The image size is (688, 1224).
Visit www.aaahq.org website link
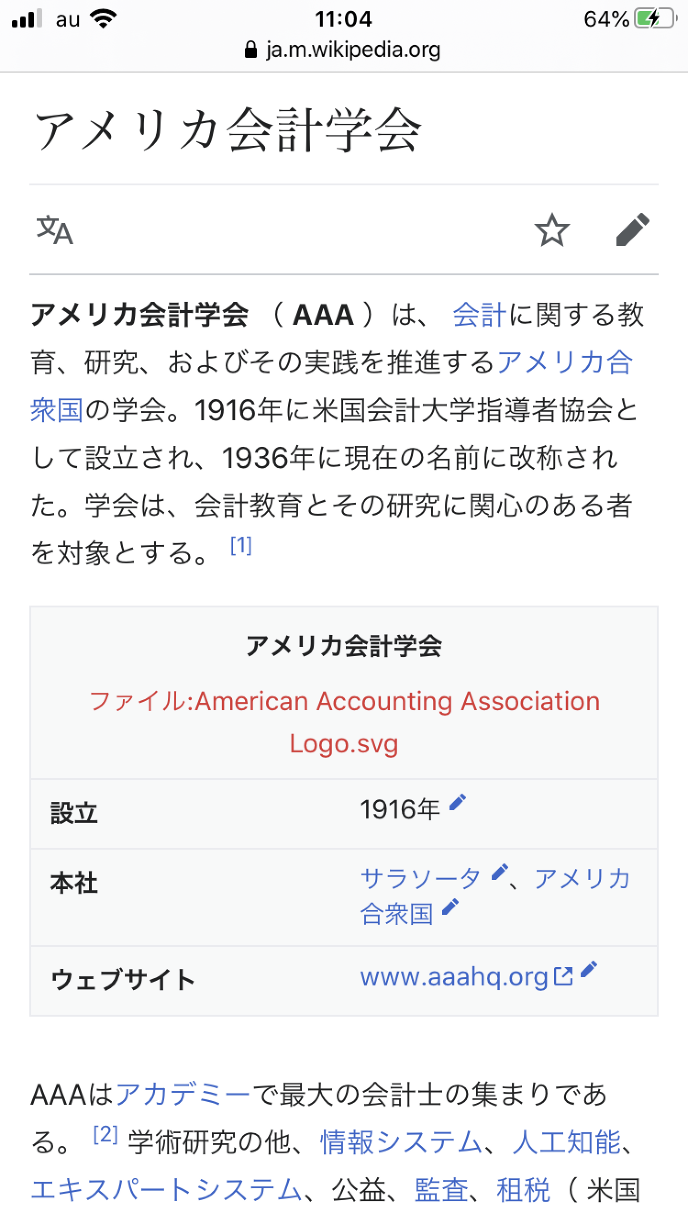pos(455,976)
